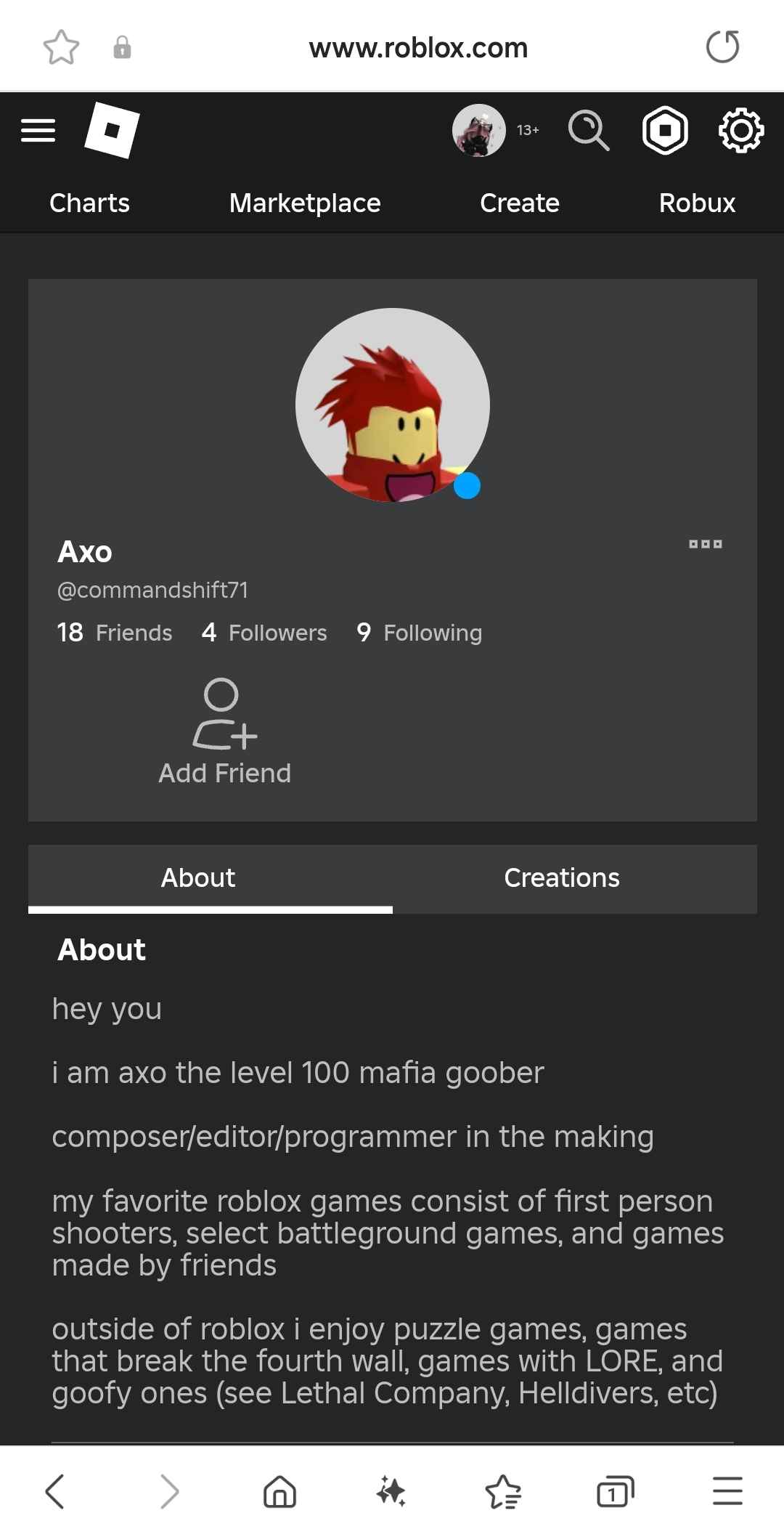Open the hamburger navigation menu
Screen dimensions: 784x1537
38,131
